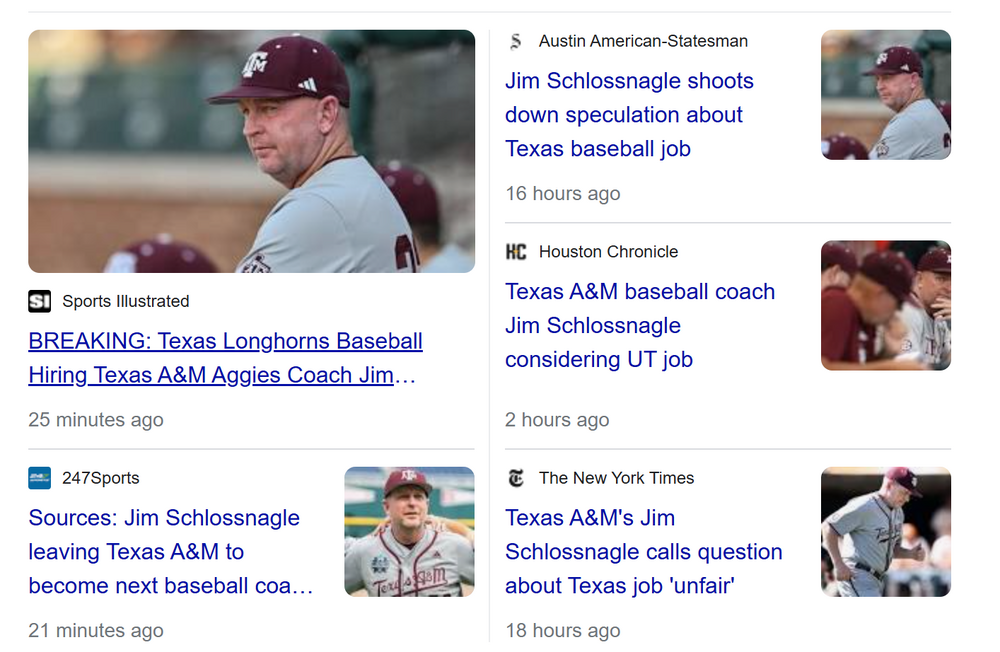
Task: Select the Houston Chronicle article thumbnail
Action: coord(885,305)
